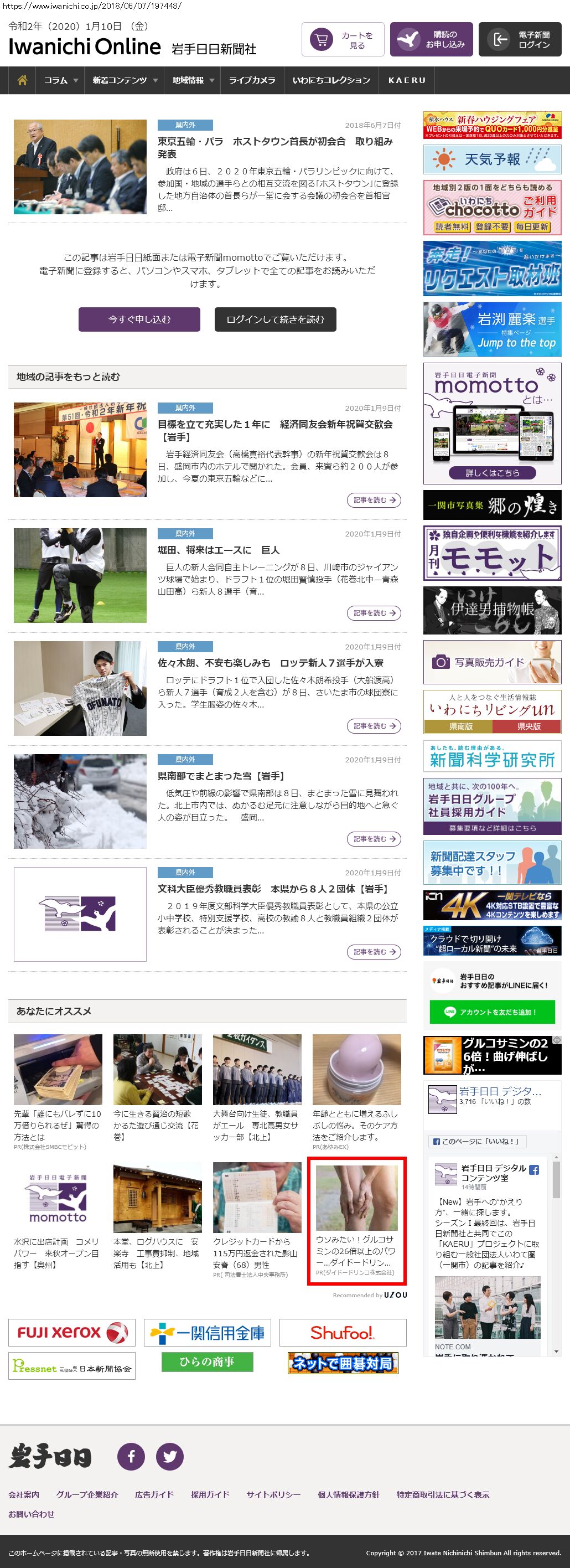Open the カートを見る cart button
Image resolution: width=570 pixels, height=1568 pixels.
(343, 39)
